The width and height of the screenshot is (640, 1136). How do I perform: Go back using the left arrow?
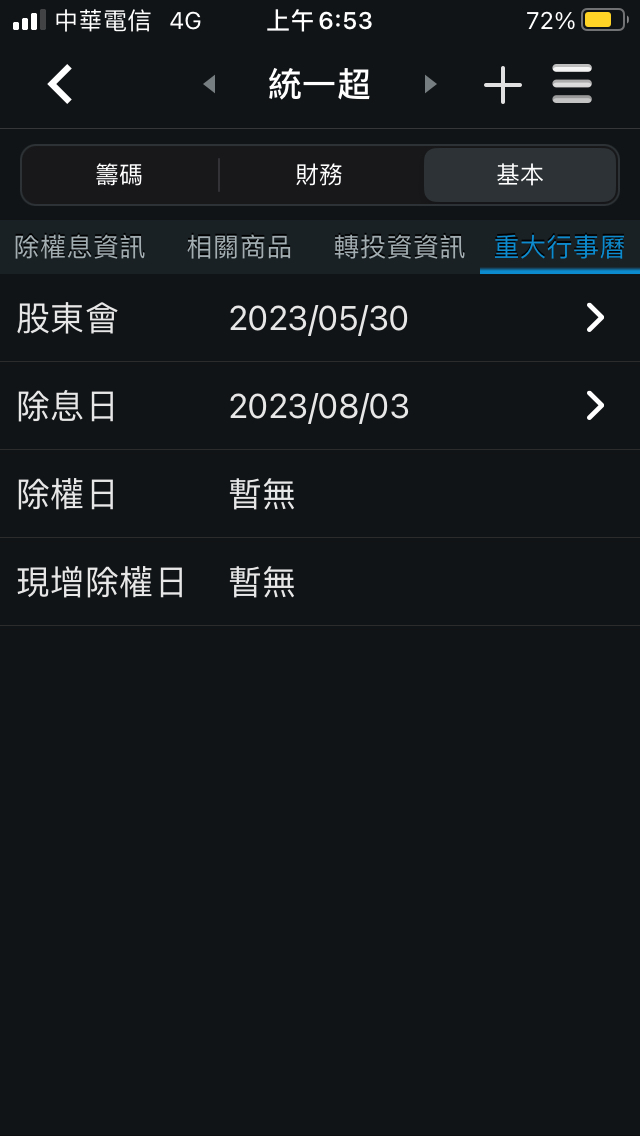pos(60,84)
